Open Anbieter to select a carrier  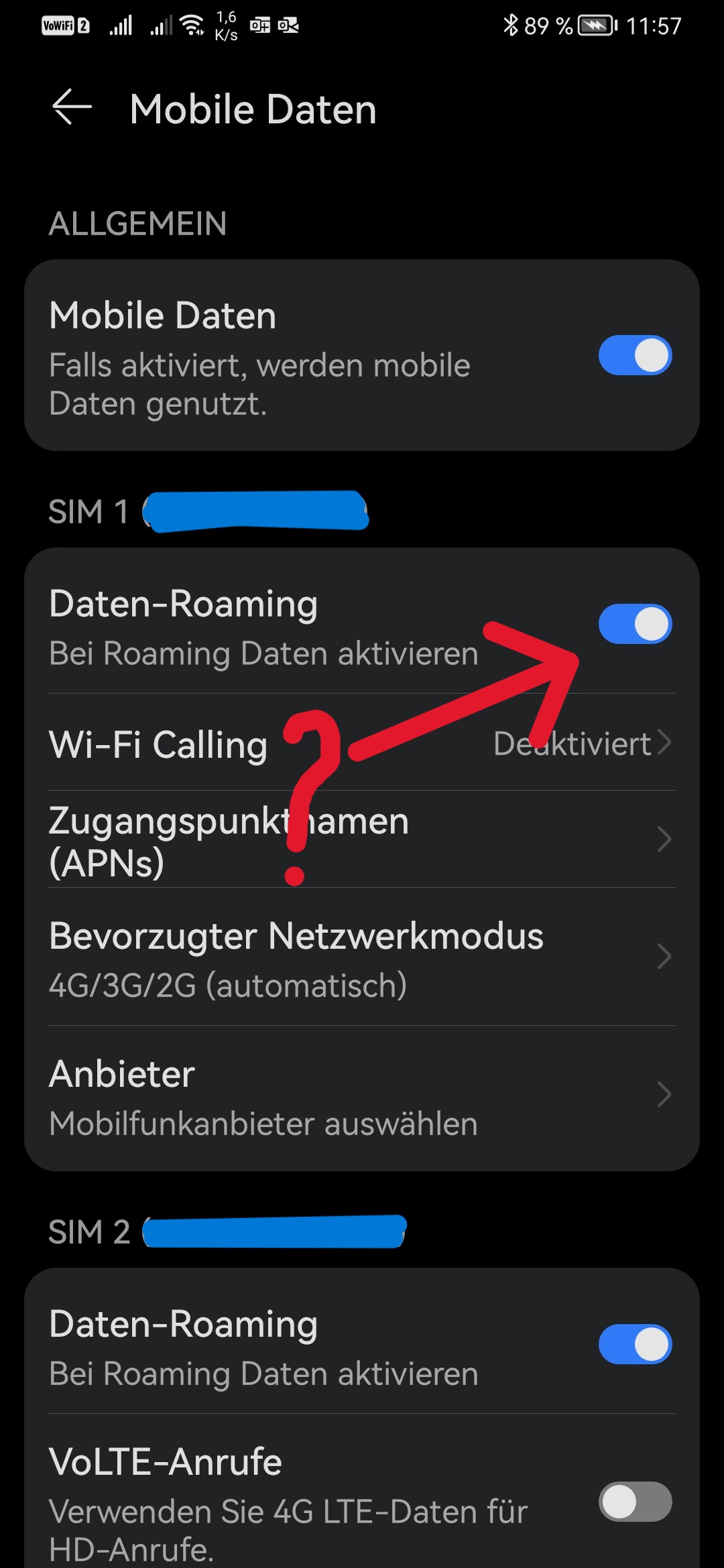tap(362, 1096)
